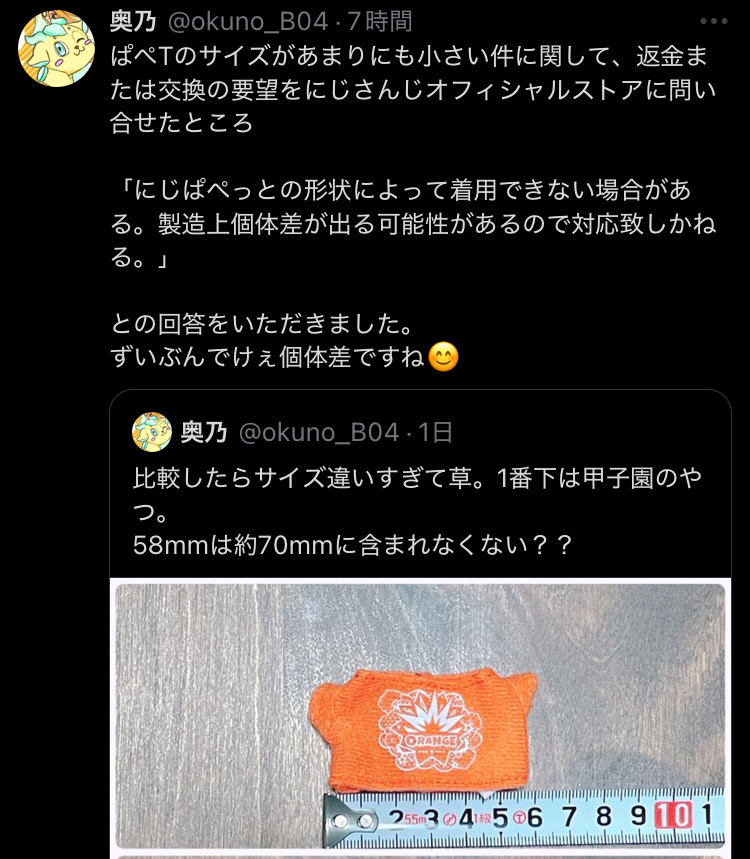Image resolution: width=750 pixels, height=859 pixels.
Task: Open the tweet's three-dot overflow menu
Action: (714, 21)
